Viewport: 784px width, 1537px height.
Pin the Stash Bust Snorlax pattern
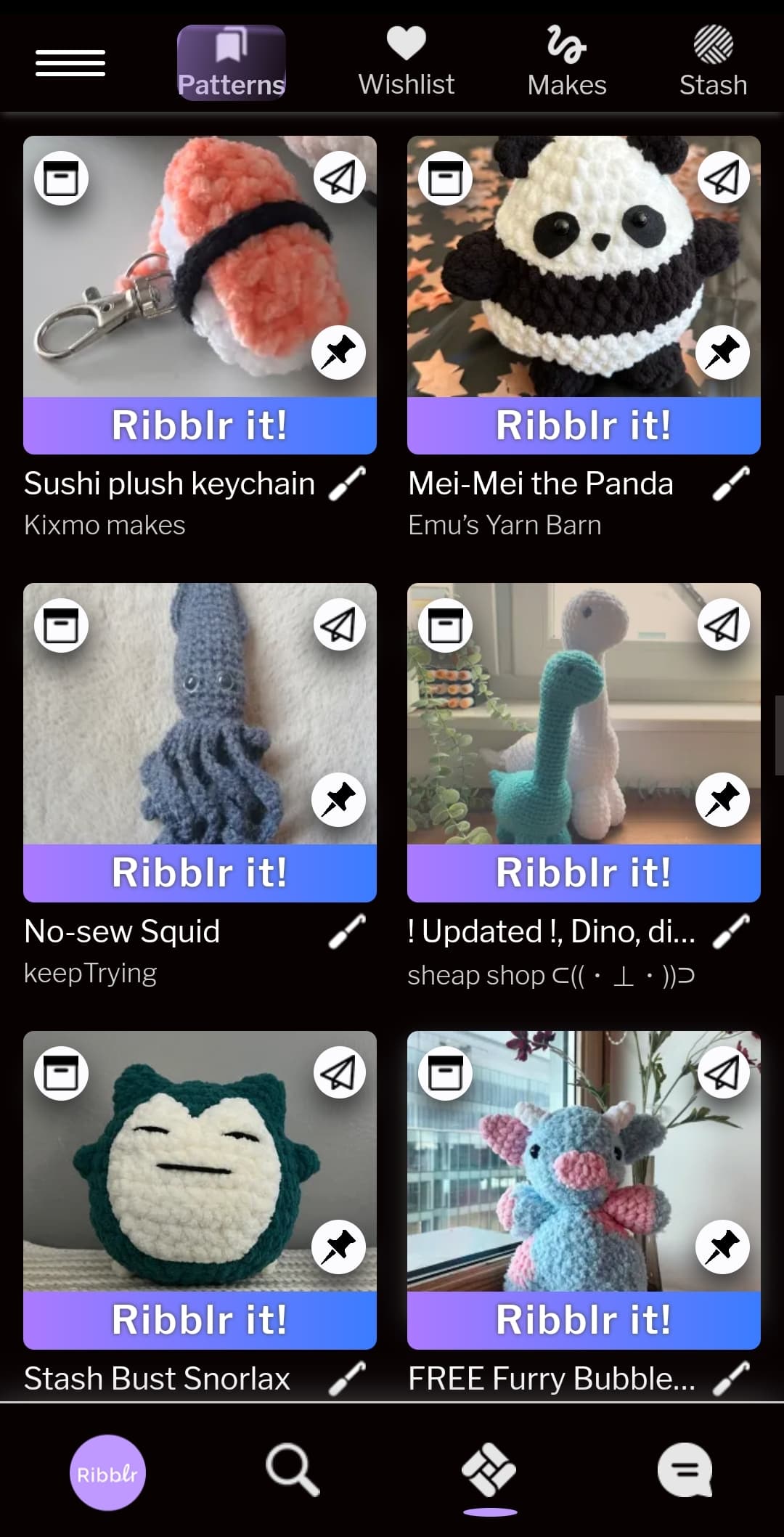coord(338,1247)
